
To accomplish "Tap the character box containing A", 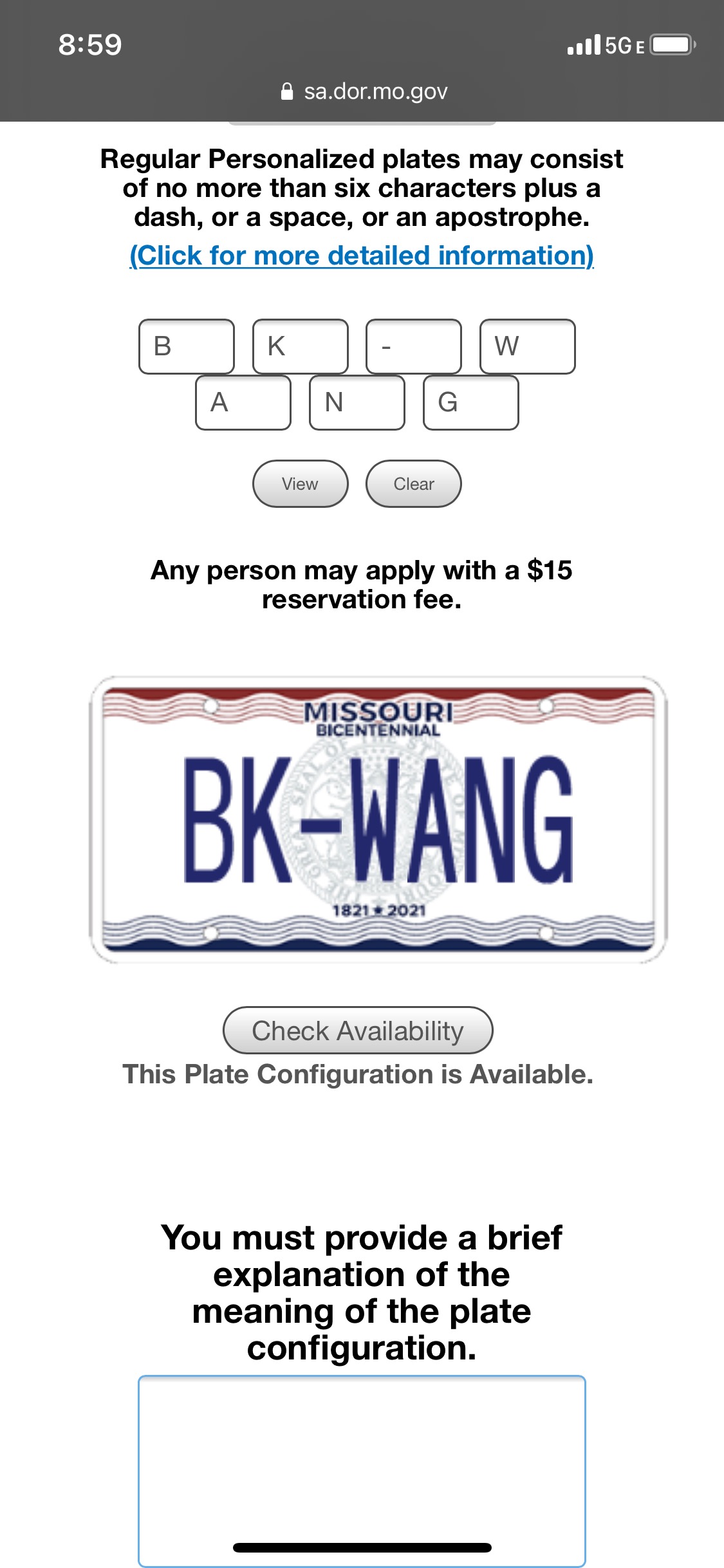I will [243, 403].
